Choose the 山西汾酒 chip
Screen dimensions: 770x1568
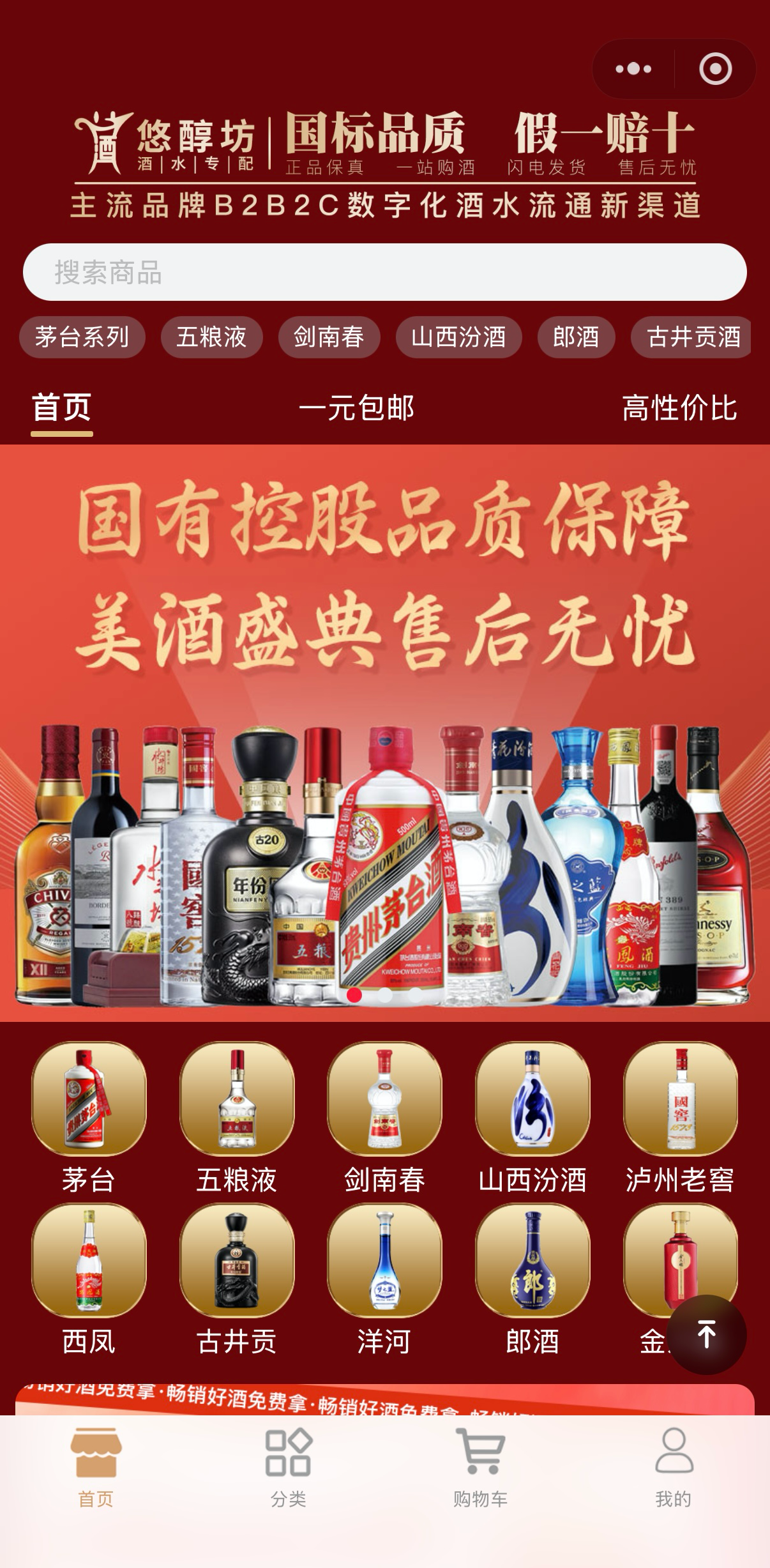[458, 337]
